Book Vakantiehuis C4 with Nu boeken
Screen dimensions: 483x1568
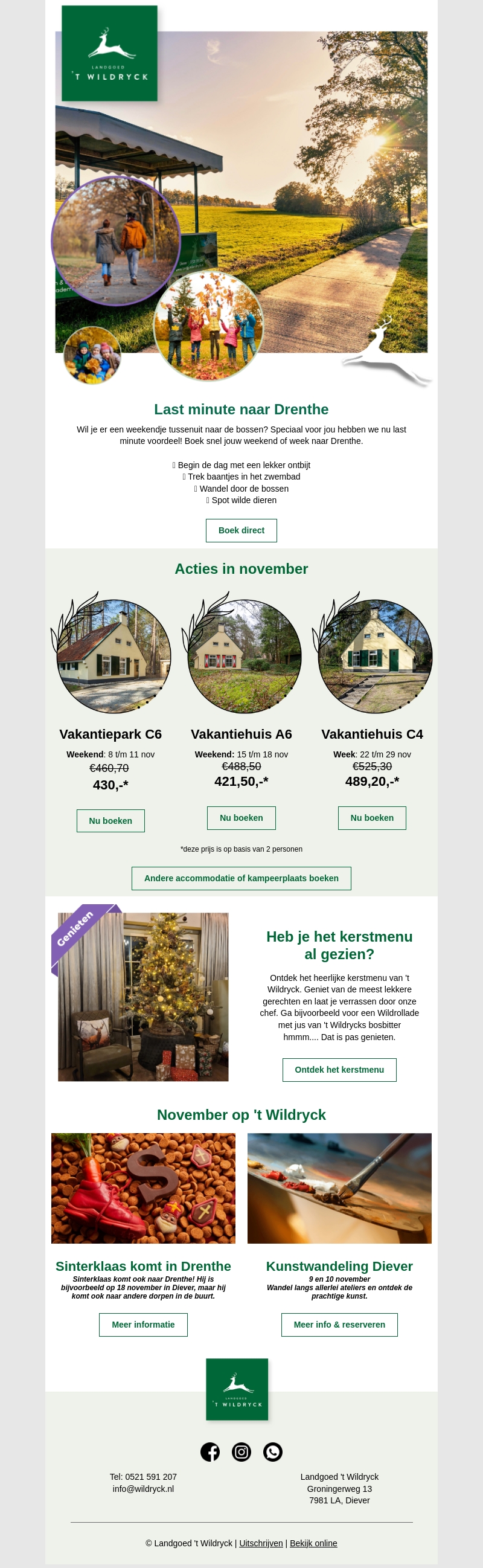[x=372, y=817]
